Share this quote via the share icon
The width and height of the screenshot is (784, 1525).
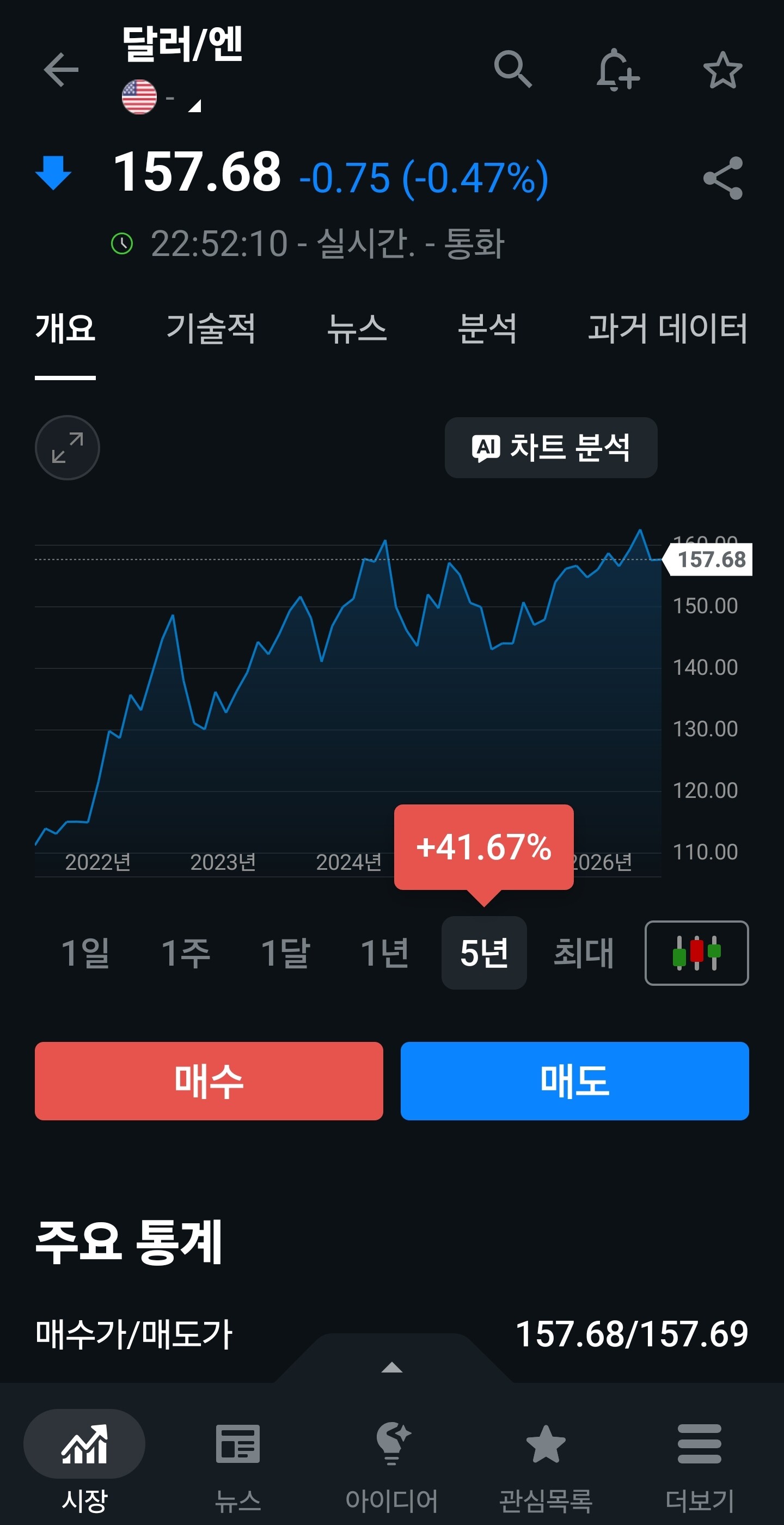click(x=722, y=178)
